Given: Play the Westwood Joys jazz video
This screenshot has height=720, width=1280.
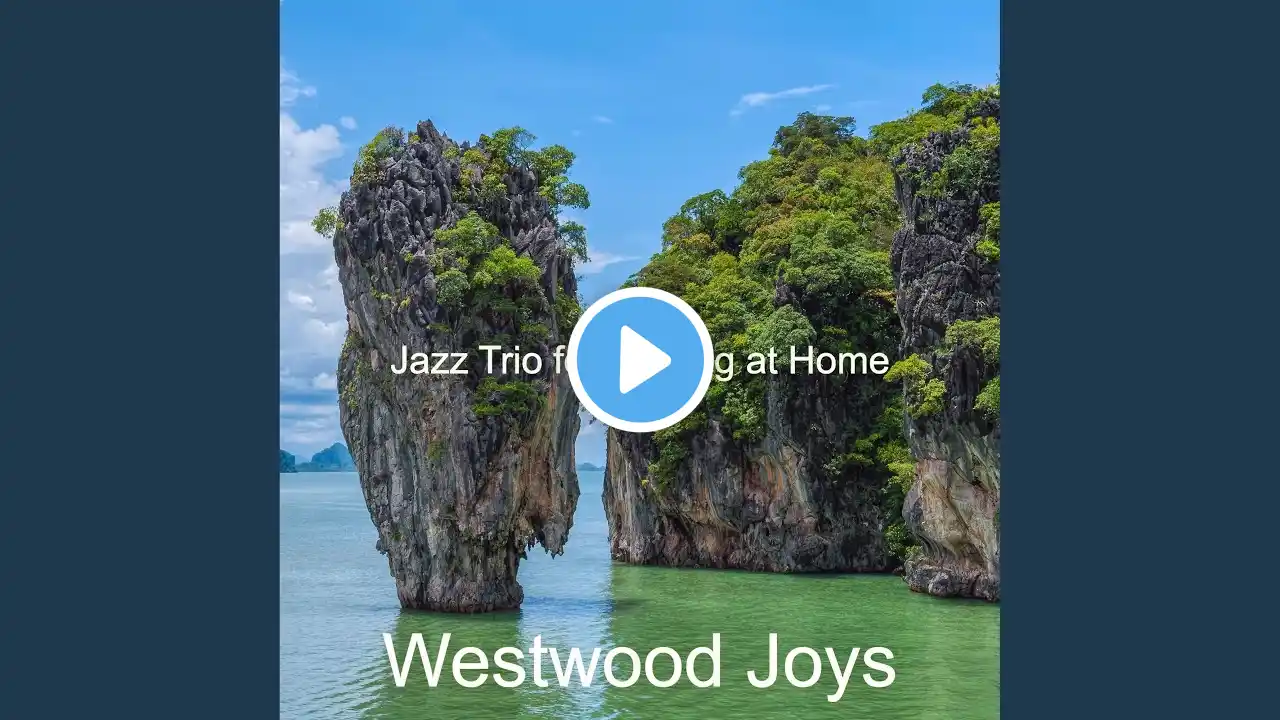Looking at the screenshot, I should 640,360.
